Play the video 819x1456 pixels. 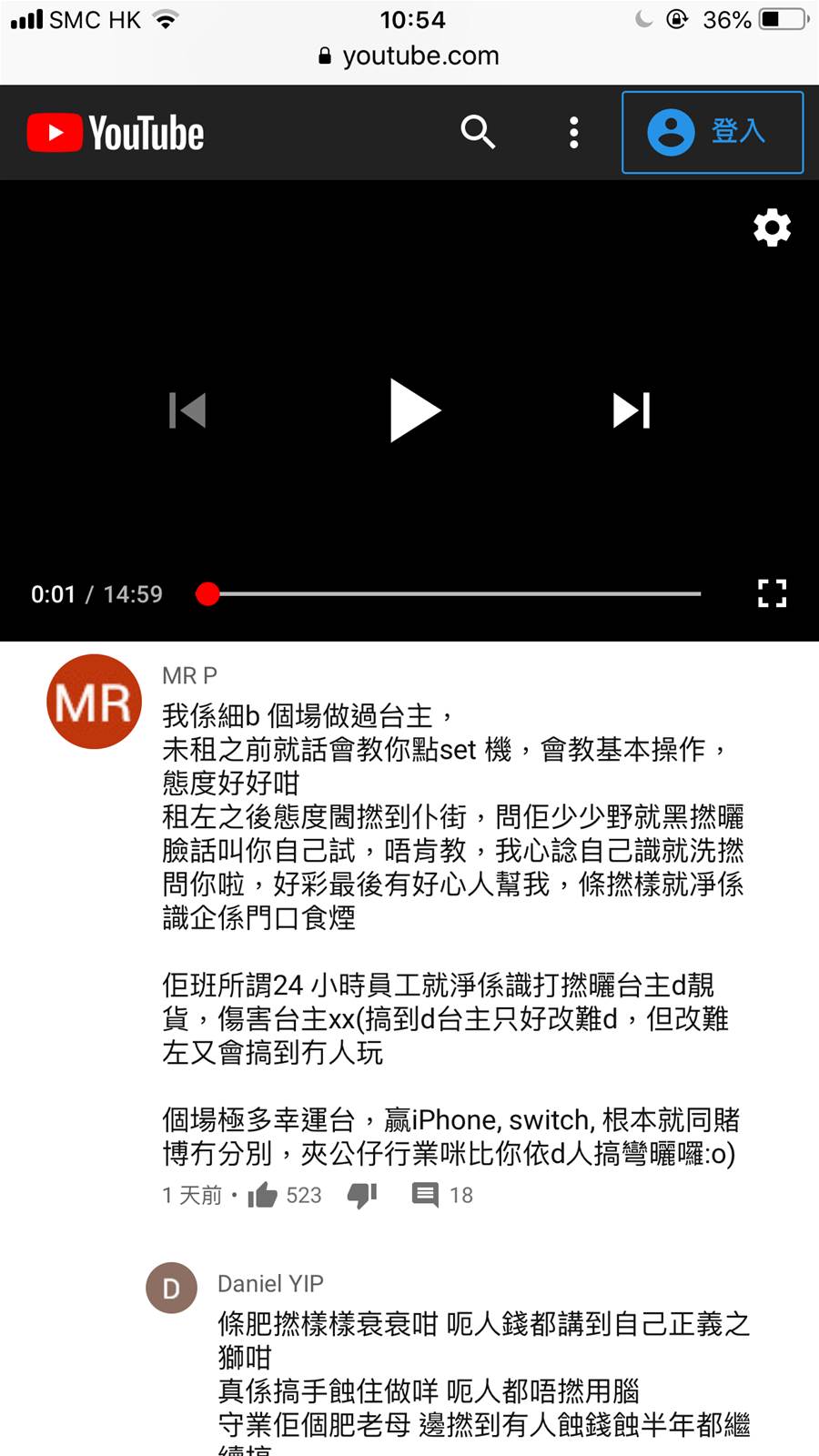[x=414, y=410]
